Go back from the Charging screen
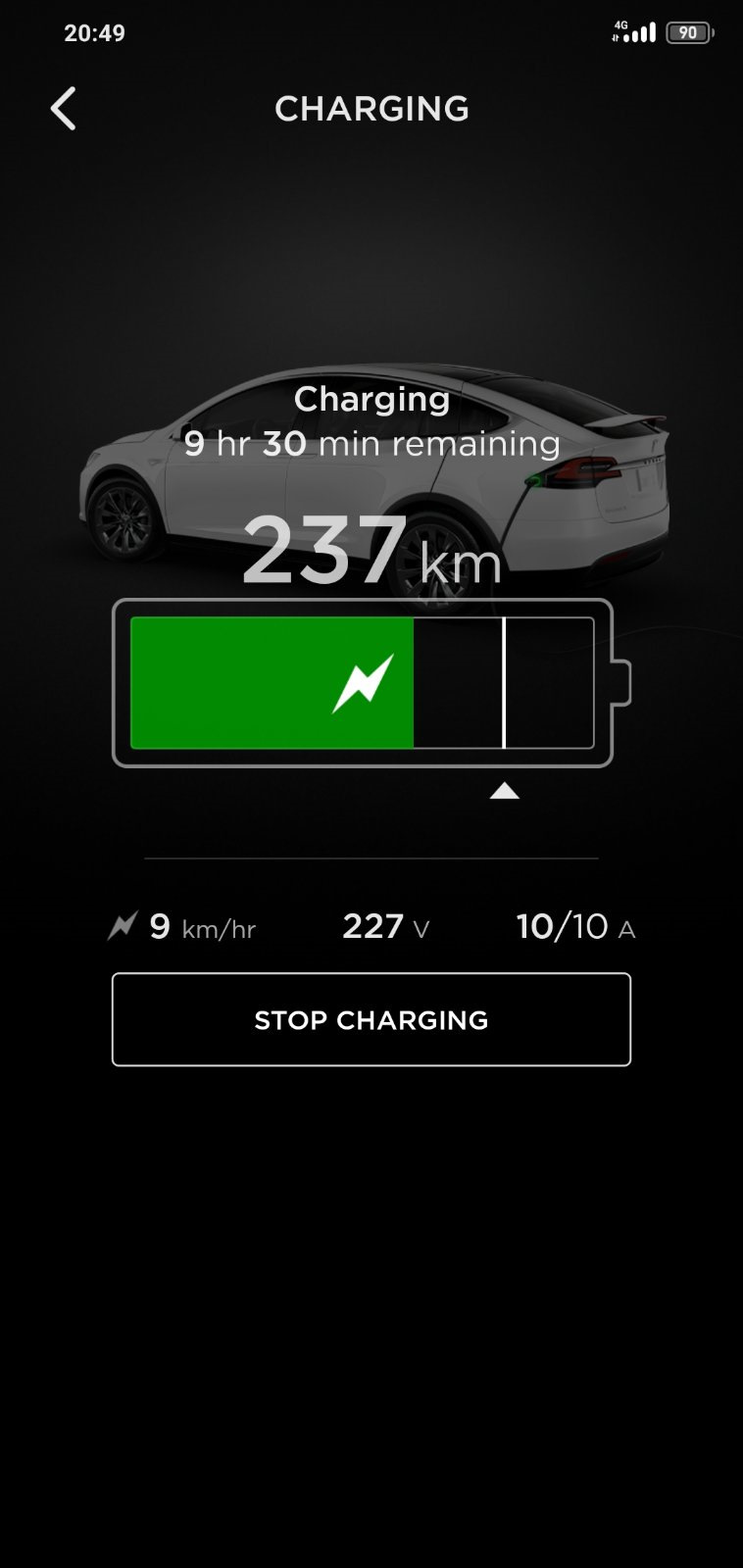Image resolution: width=743 pixels, height=1568 pixels. point(63,108)
